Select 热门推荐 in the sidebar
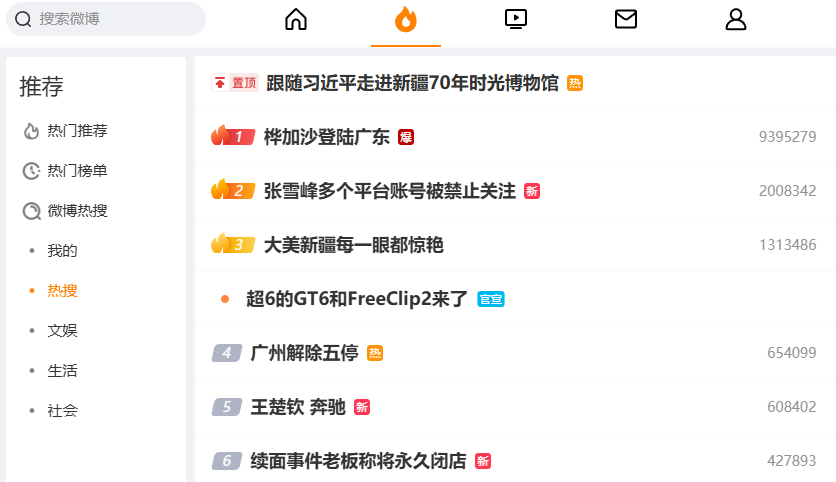Viewport: 836px width, 482px height. [x=77, y=131]
